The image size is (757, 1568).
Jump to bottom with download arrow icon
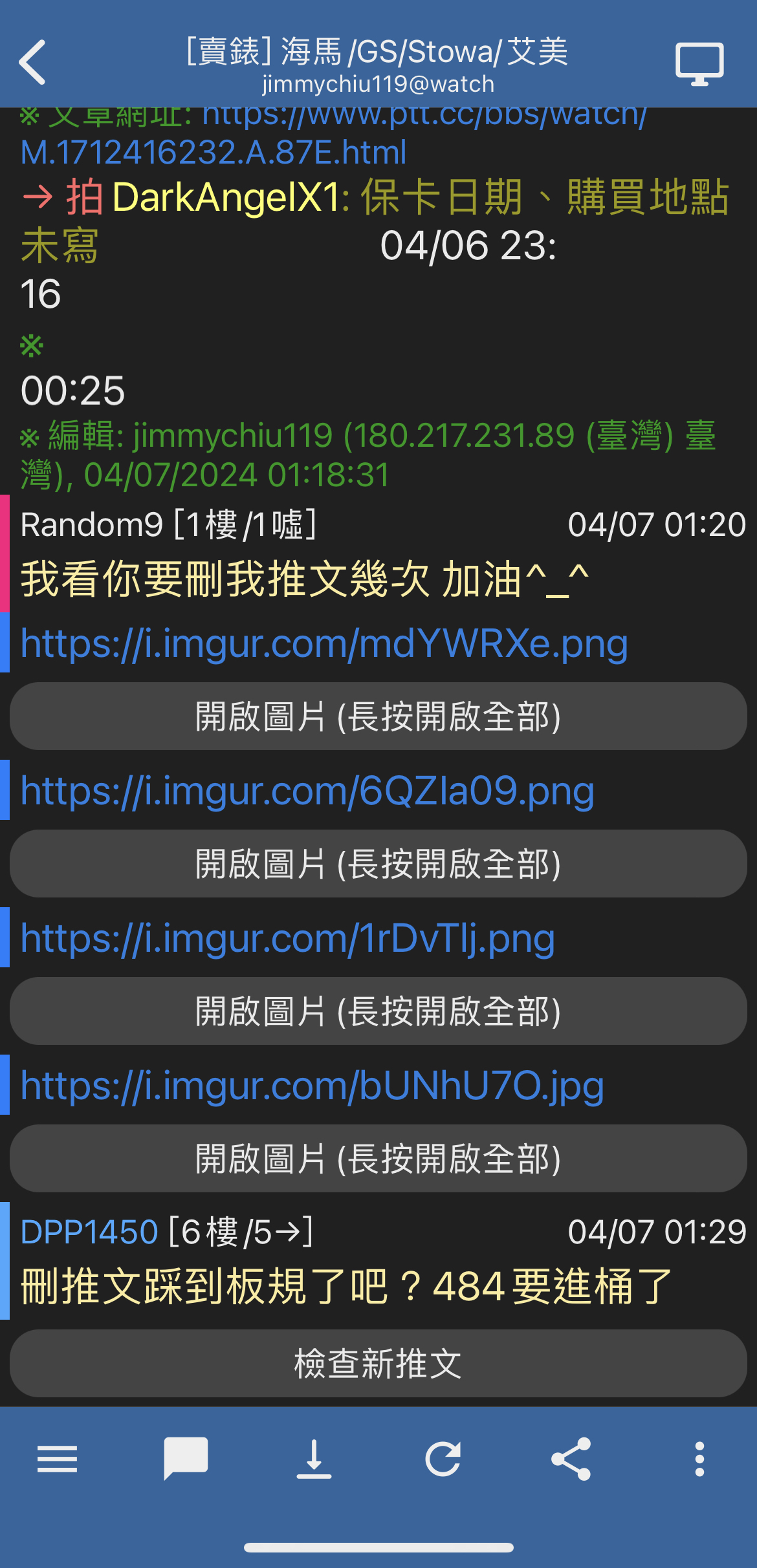tap(314, 1459)
